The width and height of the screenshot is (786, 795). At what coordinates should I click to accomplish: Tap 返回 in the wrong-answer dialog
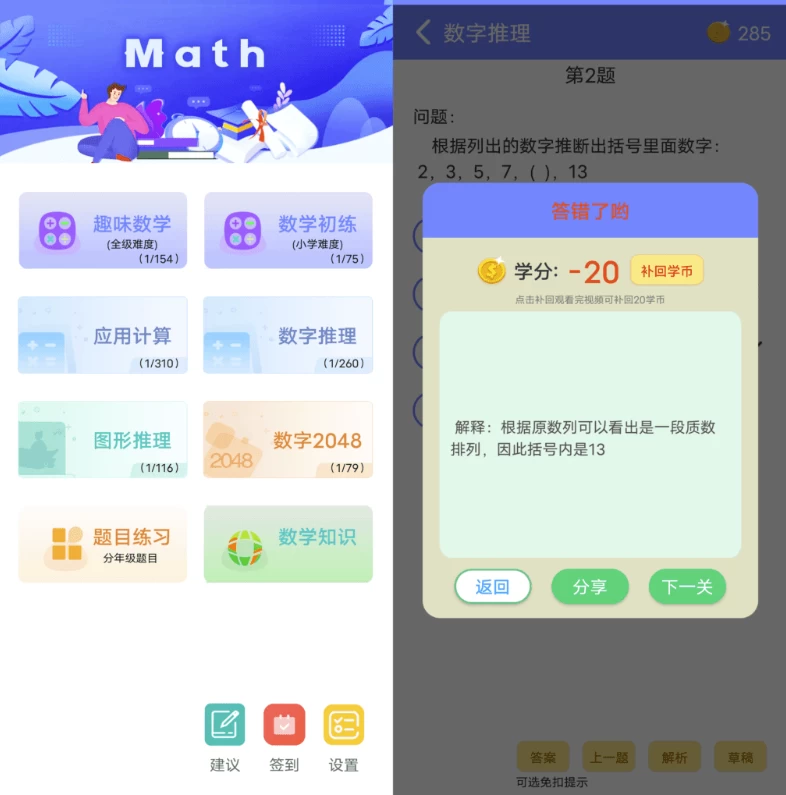click(x=492, y=587)
